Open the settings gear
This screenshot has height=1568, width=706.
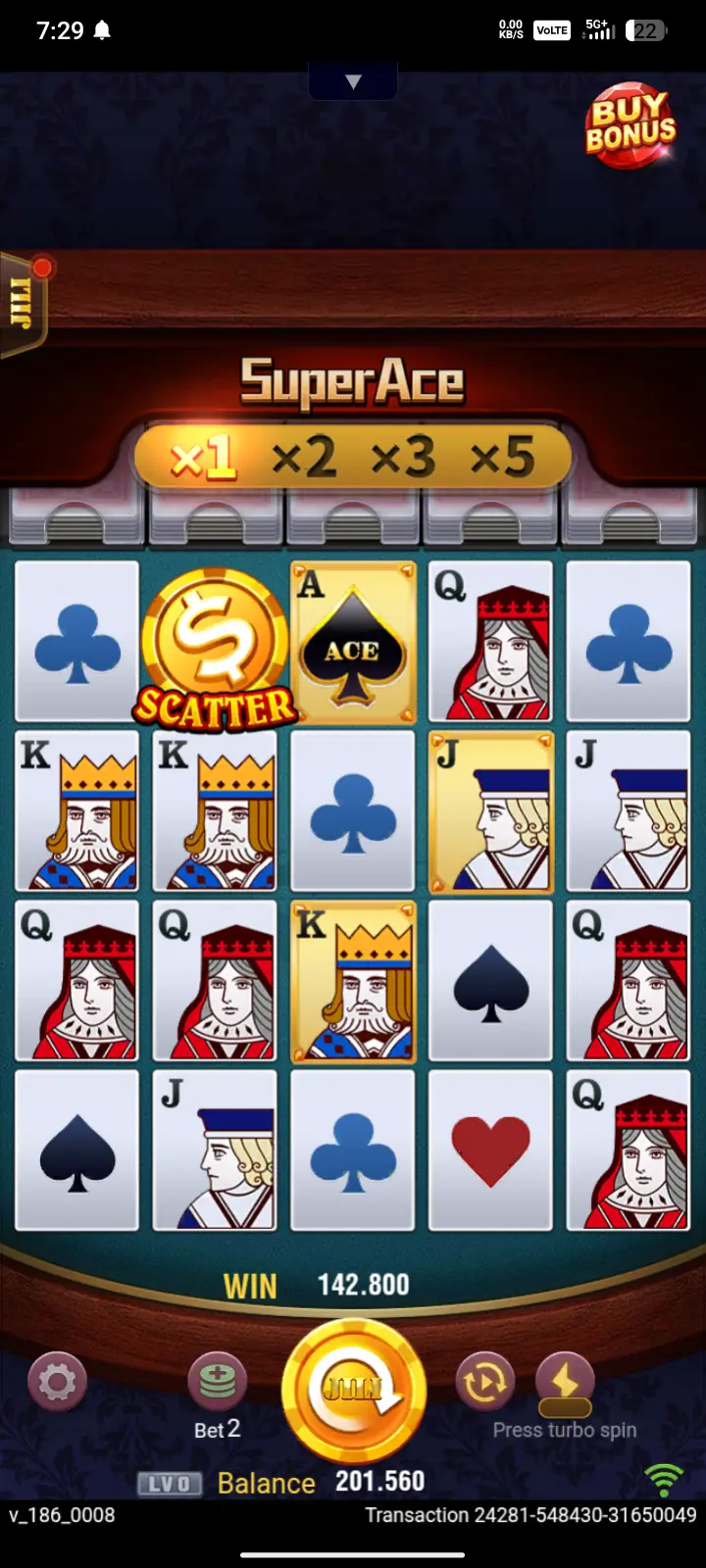[x=57, y=1383]
